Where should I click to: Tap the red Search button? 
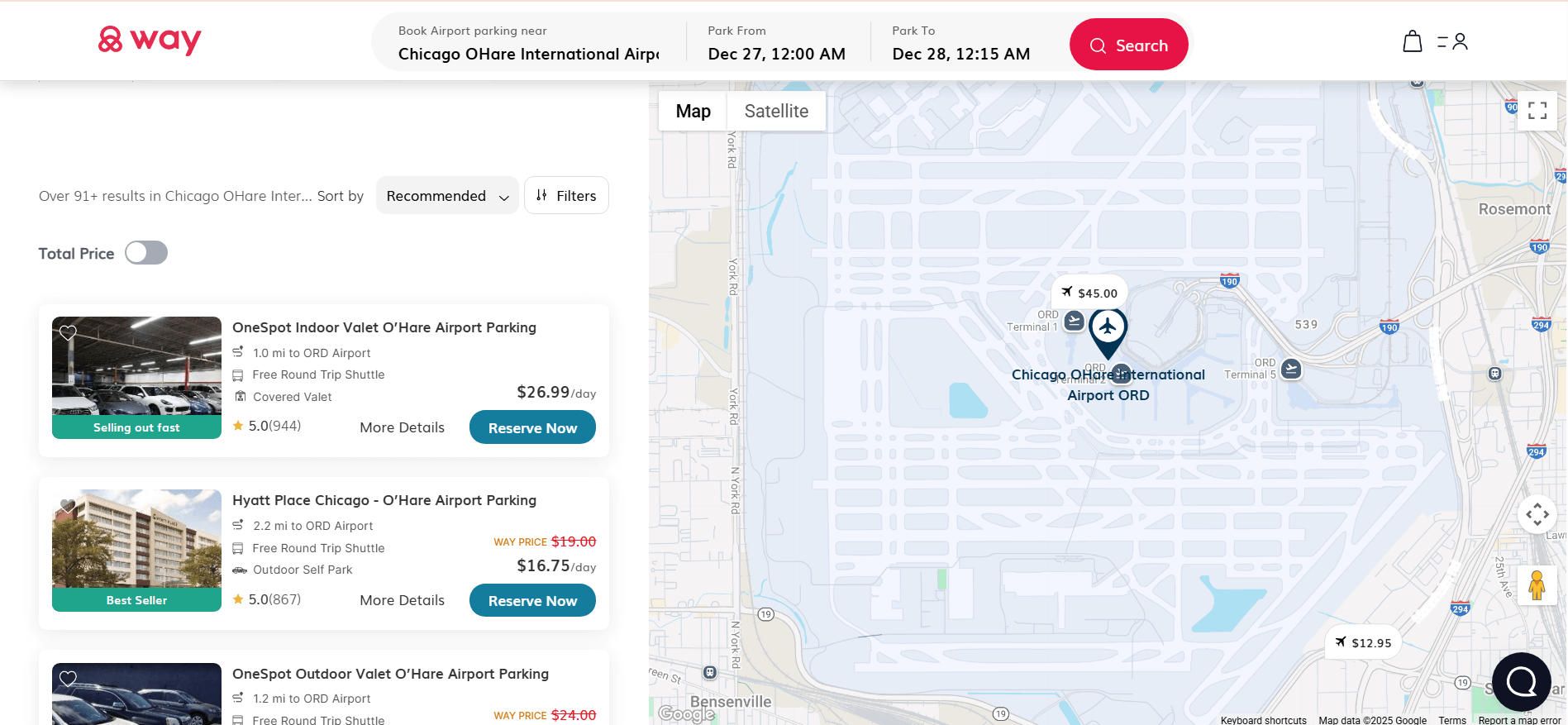click(x=1128, y=45)
